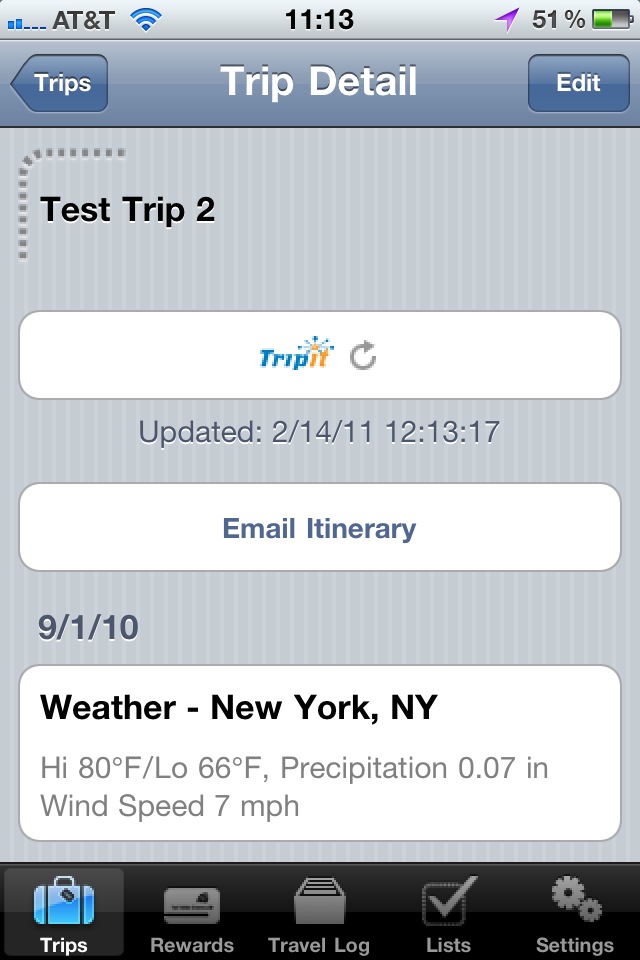This screenshot has height=960, width=640.
Task: Email Itinerary for this trip
Action: tap(320, 527)
